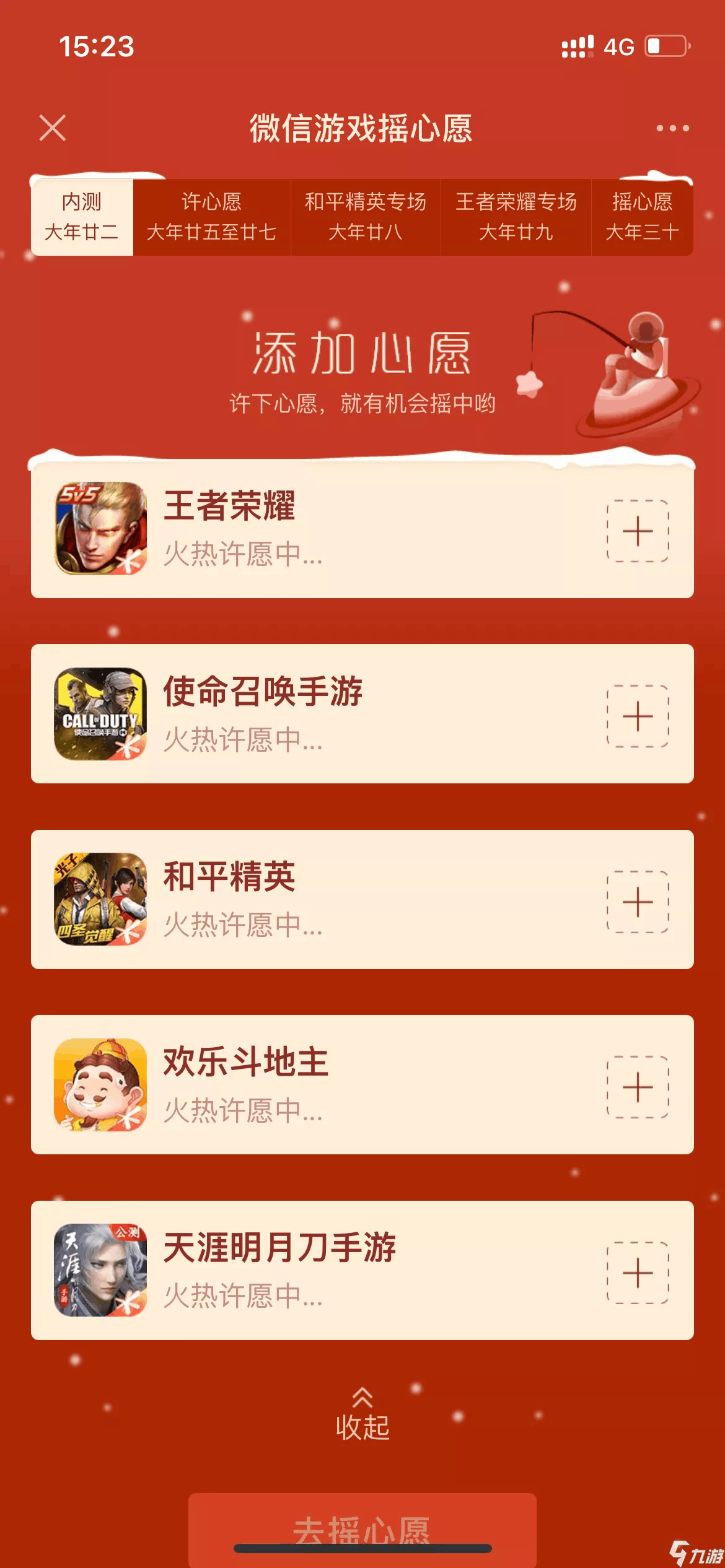Switch to 和平精英专场 大年廿八 tab

click(x=365, y=217)
